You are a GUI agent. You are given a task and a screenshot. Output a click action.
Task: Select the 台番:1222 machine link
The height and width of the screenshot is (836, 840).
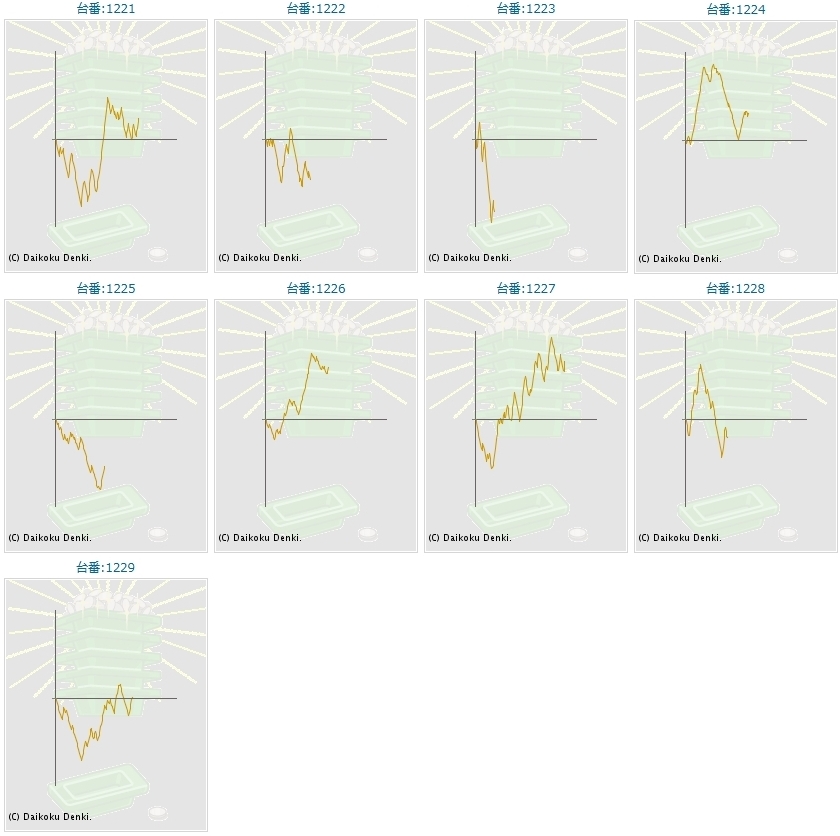tap(316, 9)
